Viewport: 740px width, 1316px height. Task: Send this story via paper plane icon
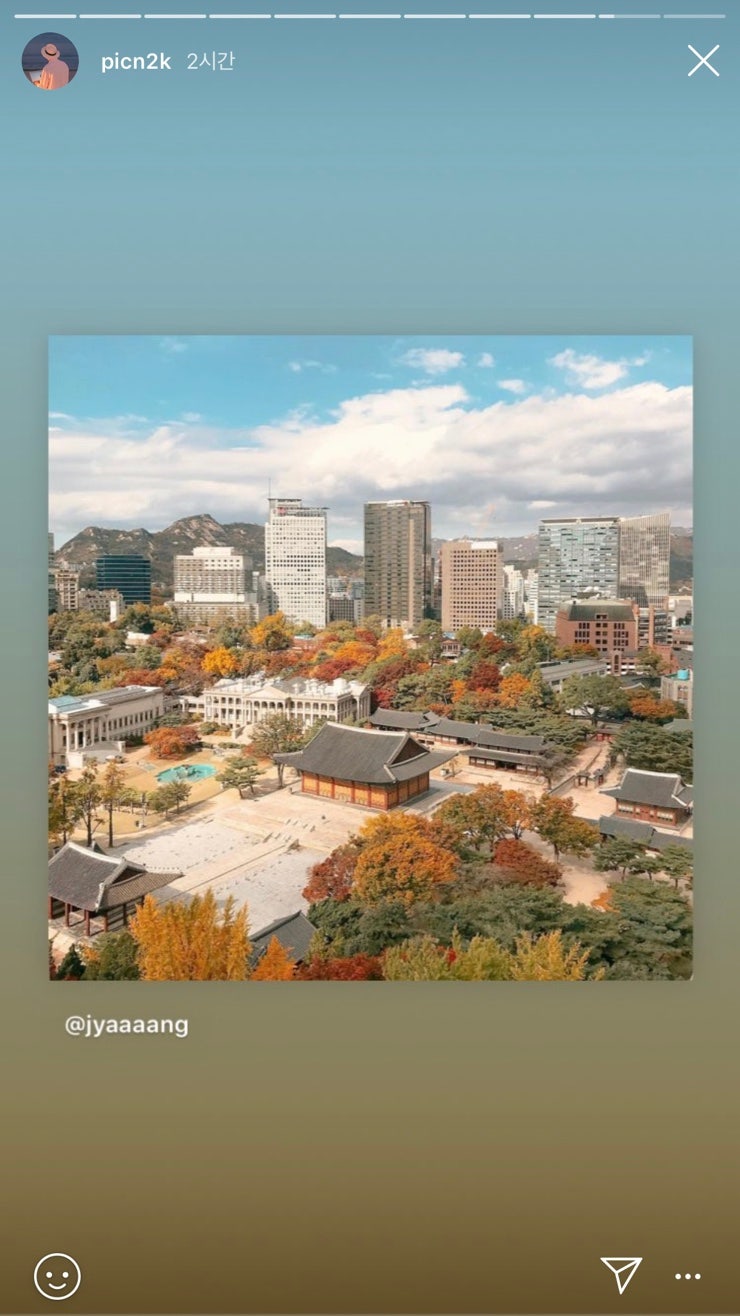621,1275
